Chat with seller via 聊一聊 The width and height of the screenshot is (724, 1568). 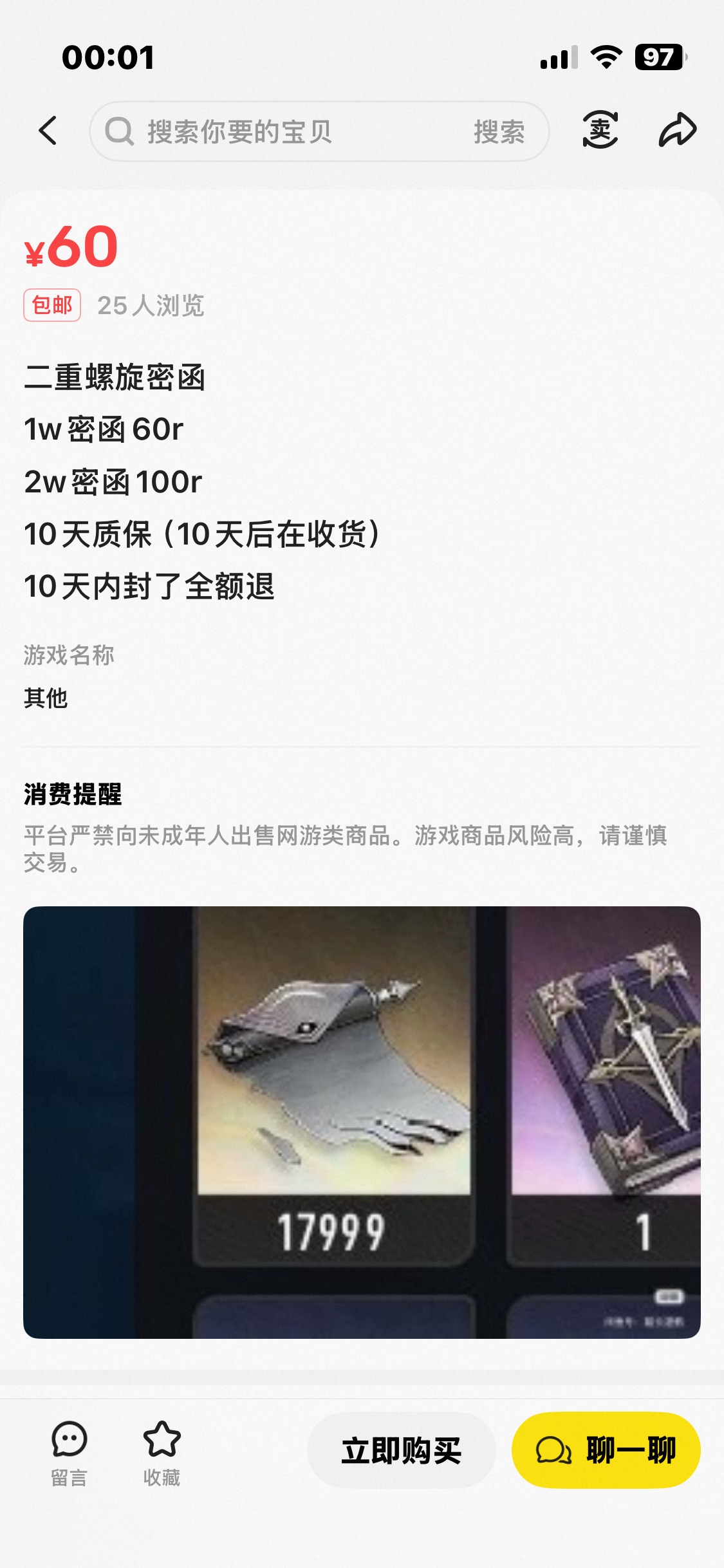pyautogui.click(x=606, y=1450)
